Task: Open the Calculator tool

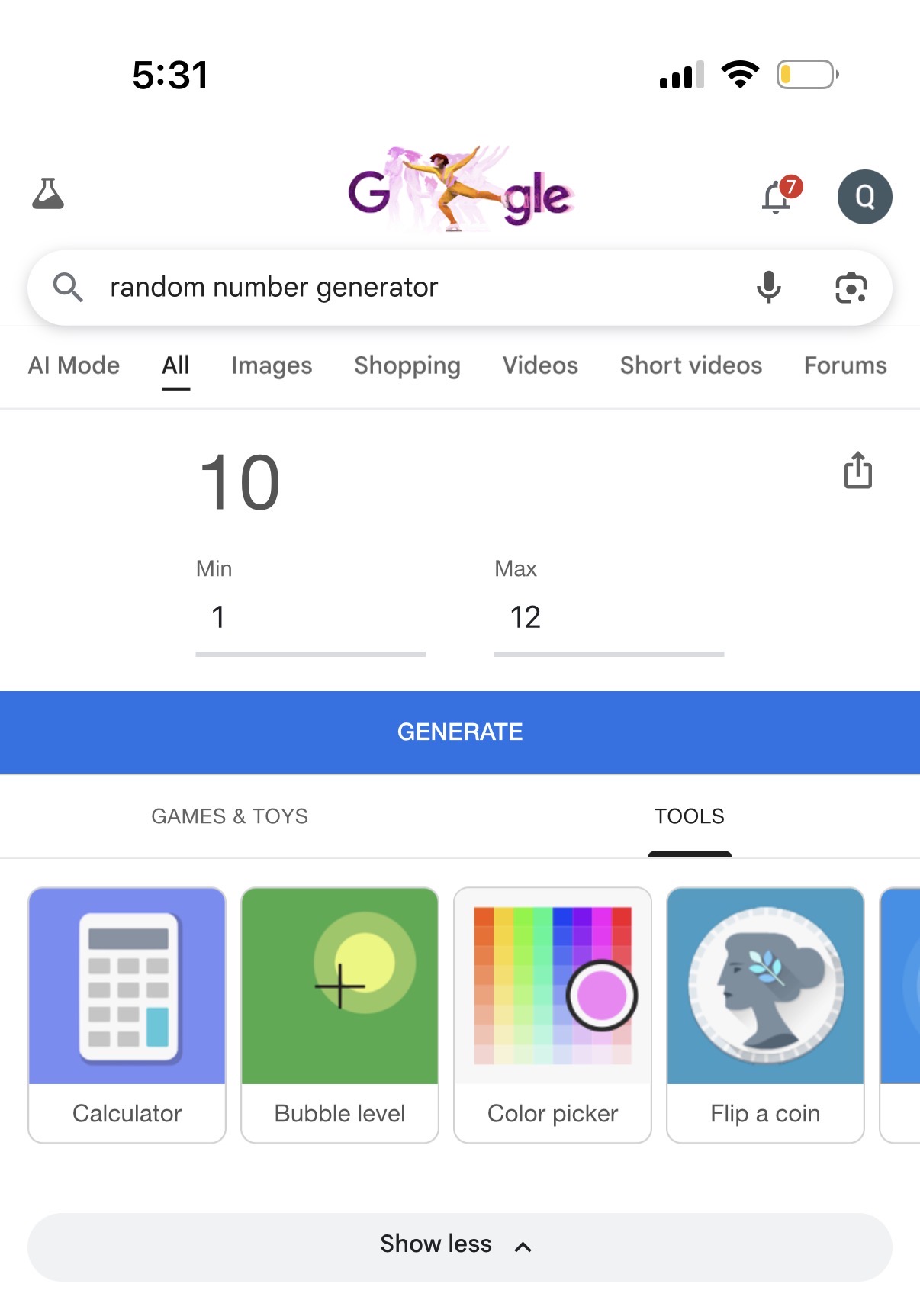Action: tap(127, 1015)
